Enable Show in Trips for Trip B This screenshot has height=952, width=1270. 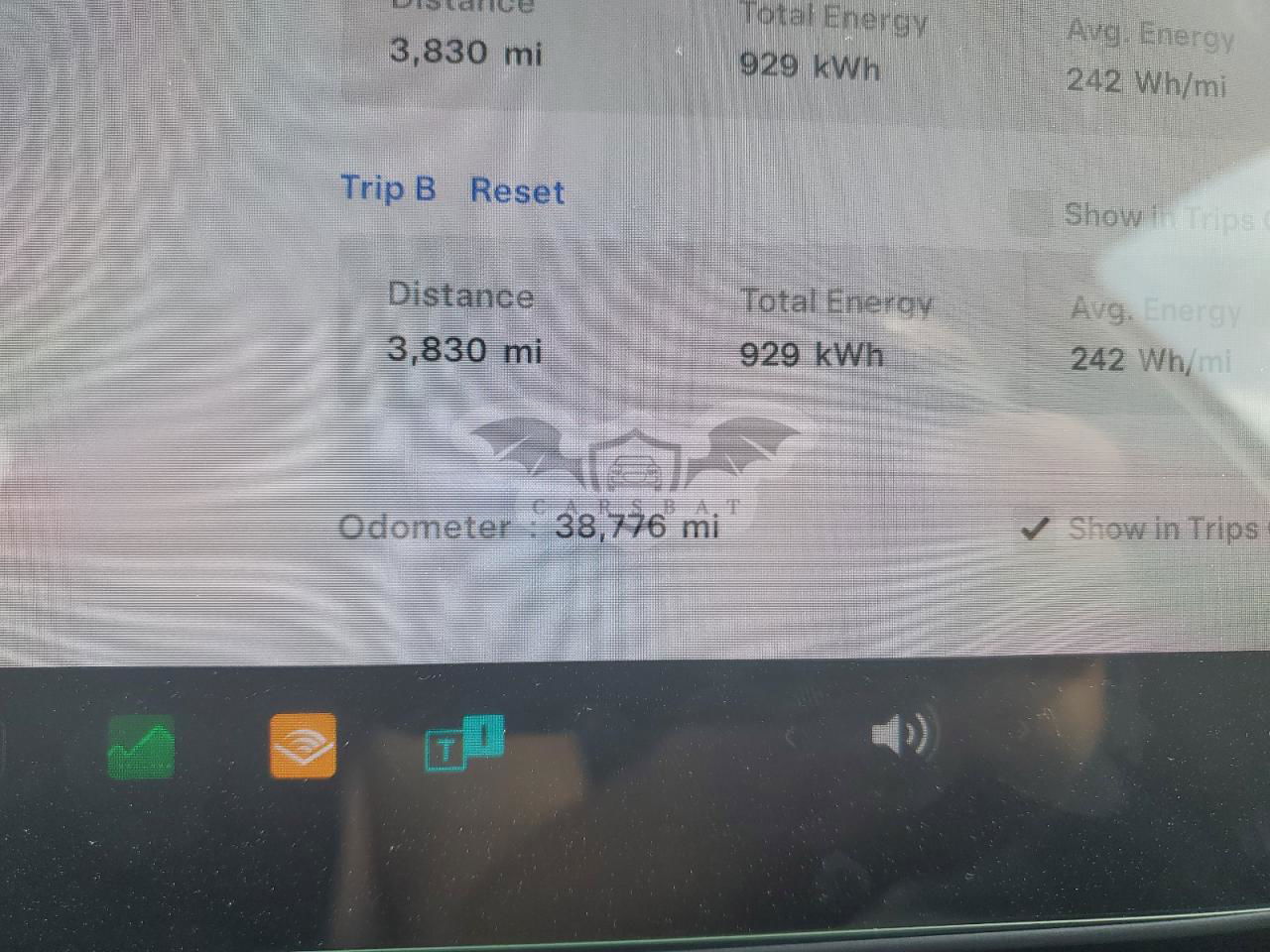pos(1031,213)
